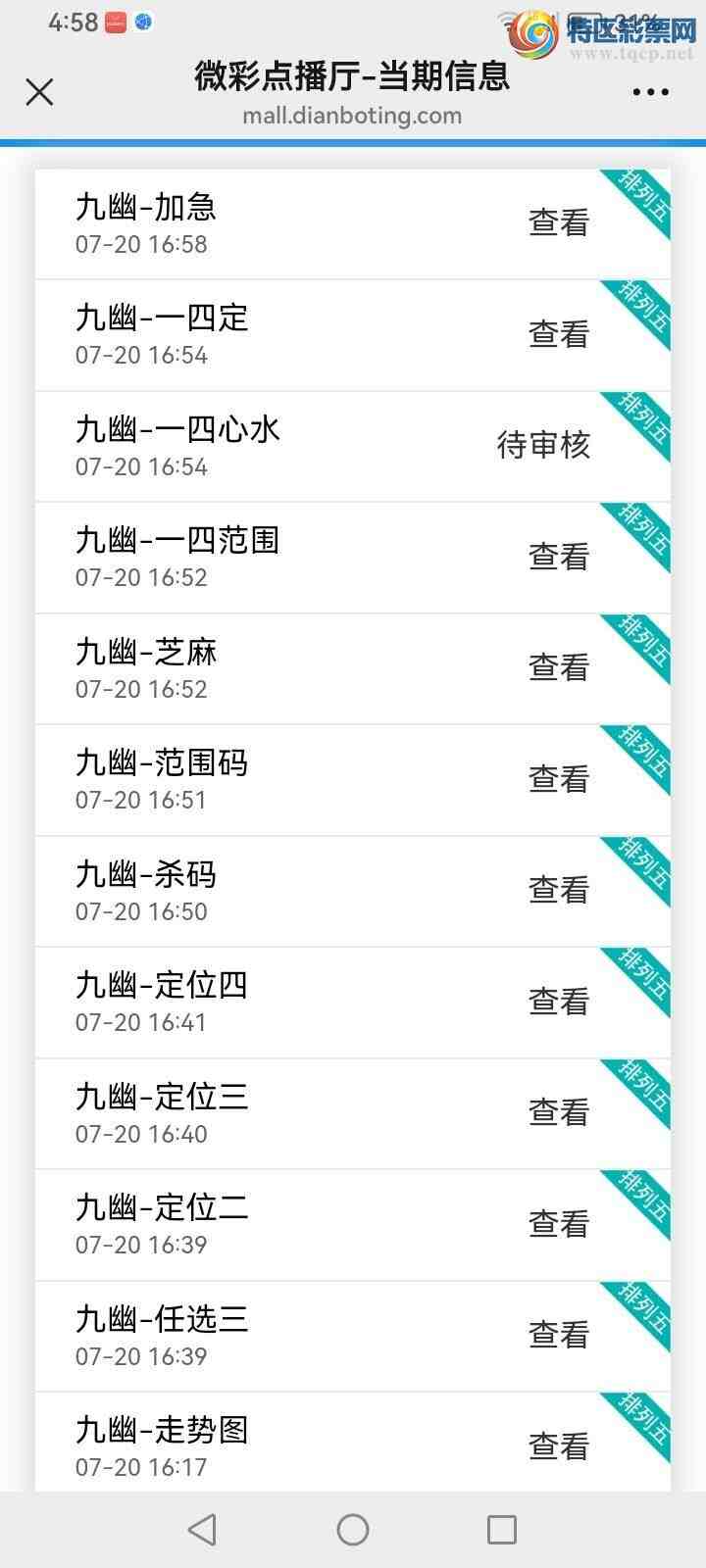View the 九幽-走势图 entry
This screenshot has height=1568, width=706.
point(353,1443)
